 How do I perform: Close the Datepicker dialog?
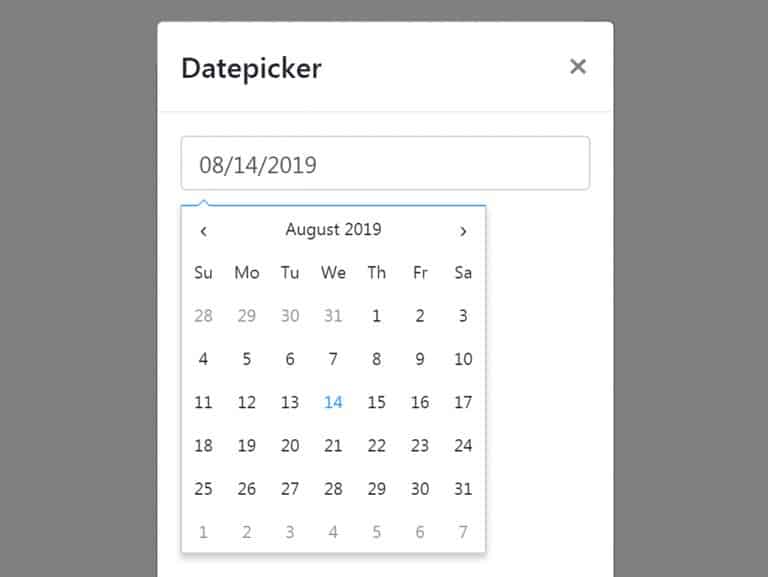[577, 67]
